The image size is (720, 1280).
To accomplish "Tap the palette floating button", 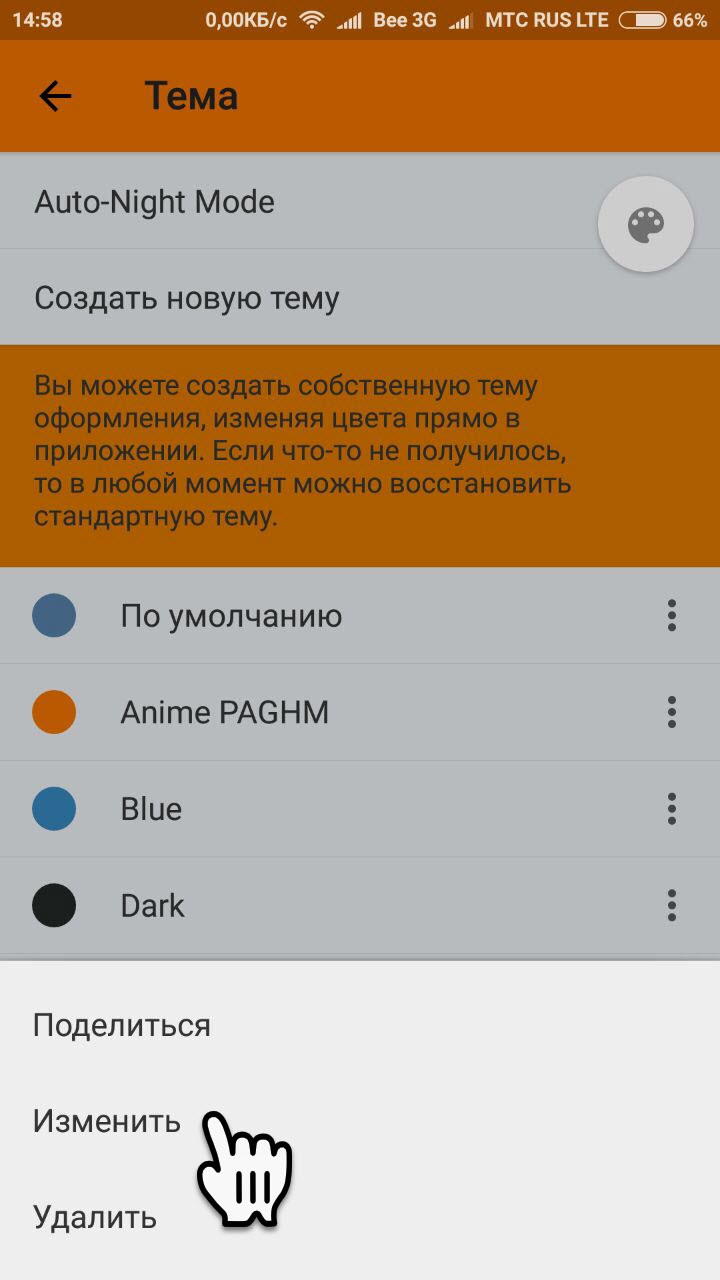I will [645, 225].
